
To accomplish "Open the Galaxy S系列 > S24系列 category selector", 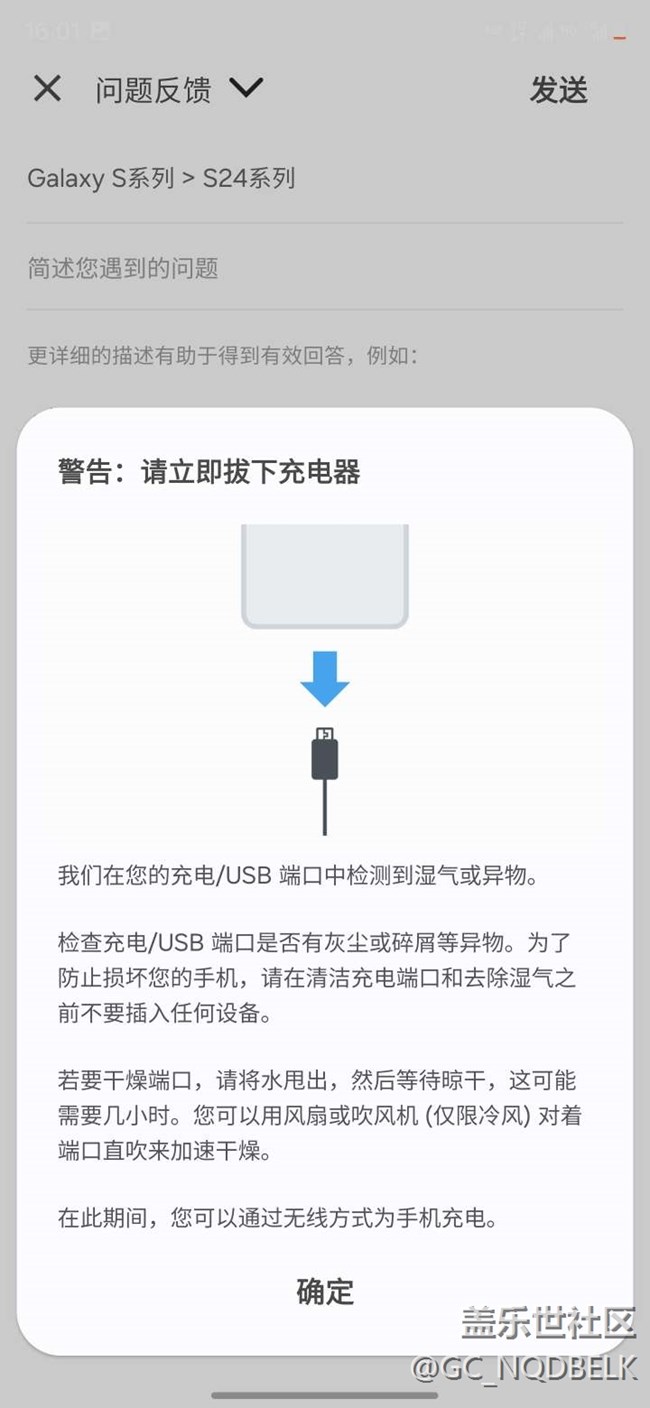I will coord(325,179).
